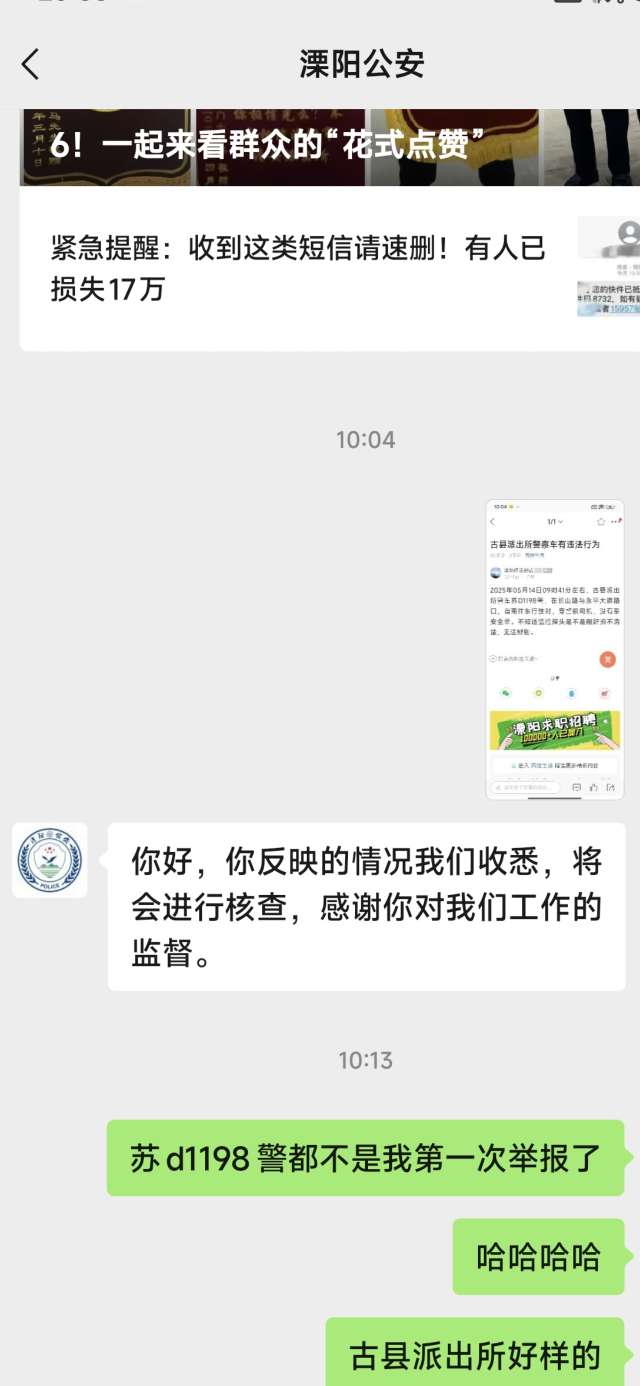Open article 紧急提醒:收到这类短信请速删
Viewport: 640px width, 1386px height.
[300, 268]
